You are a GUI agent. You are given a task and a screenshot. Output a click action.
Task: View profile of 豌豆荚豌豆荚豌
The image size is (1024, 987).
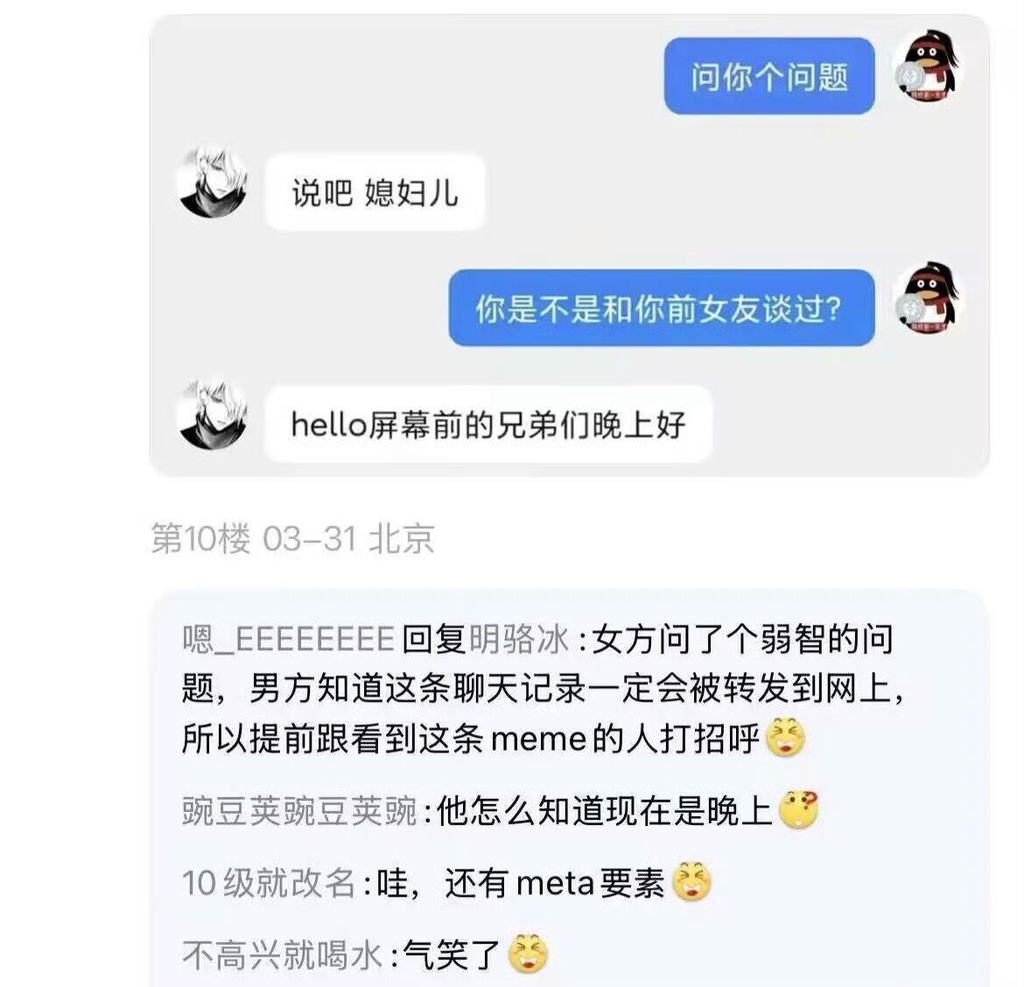pyautogui.click(x=300, y=812)
